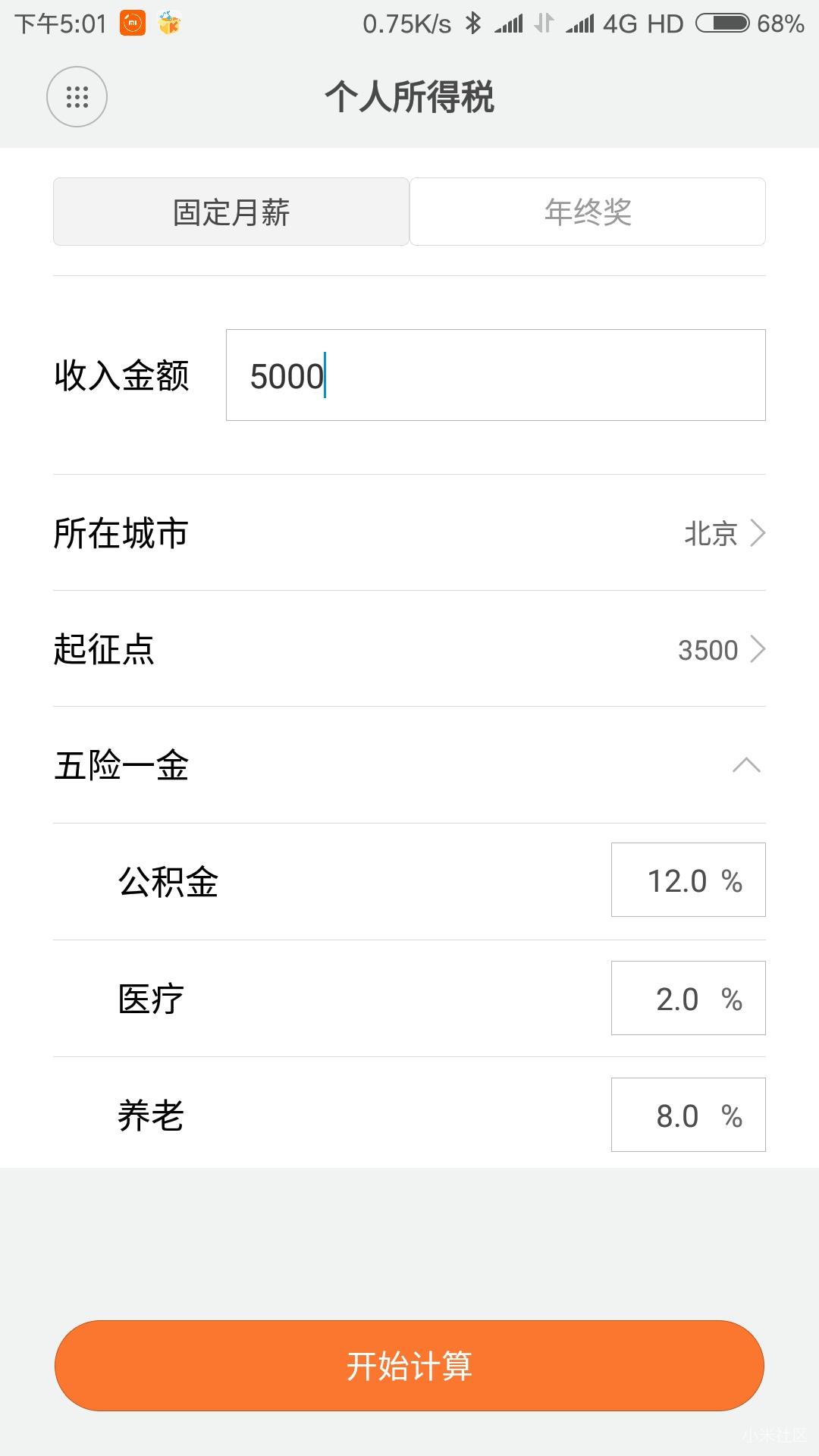Open the 起征点 threshold selector
The image size is (819, 1456).
(x=409, y=651)
